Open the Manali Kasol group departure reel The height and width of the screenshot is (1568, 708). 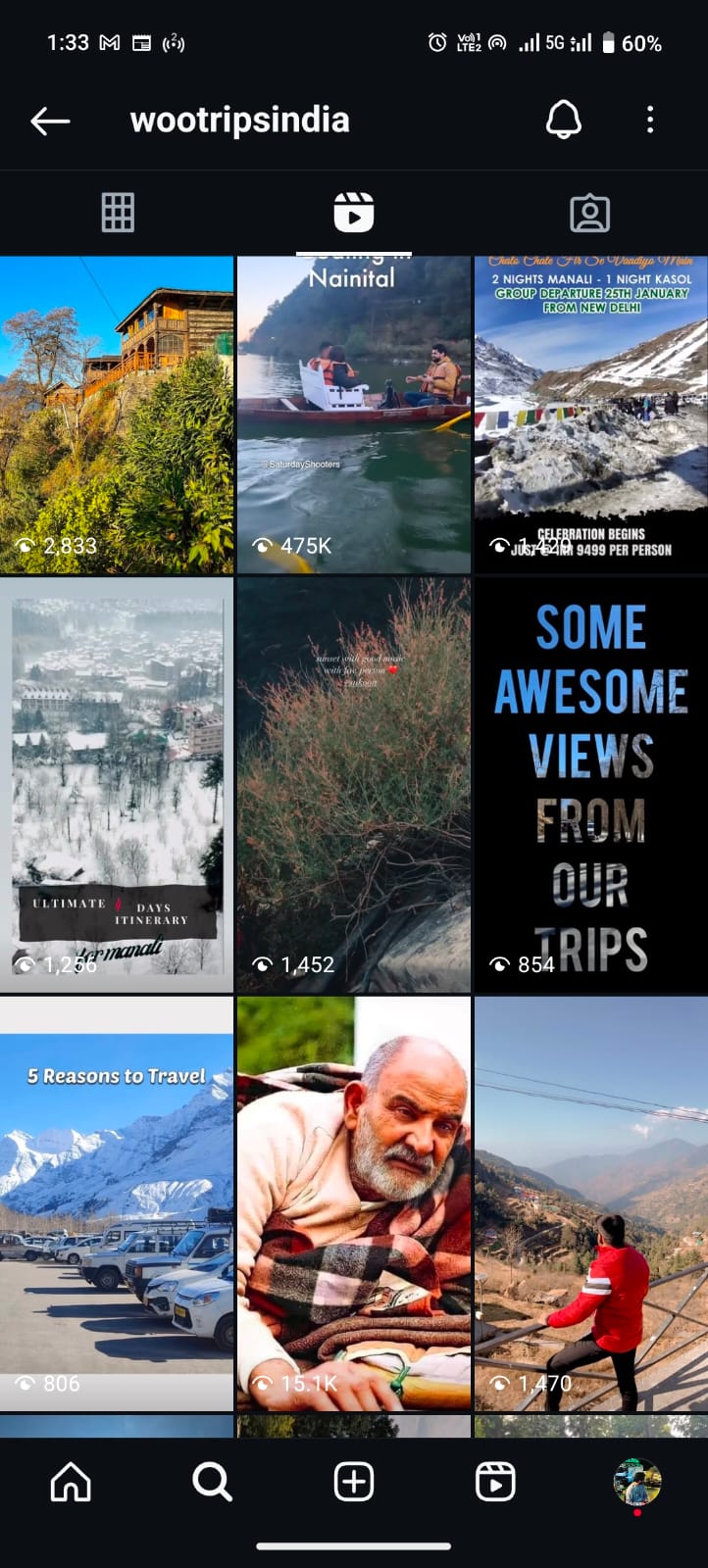590,415
